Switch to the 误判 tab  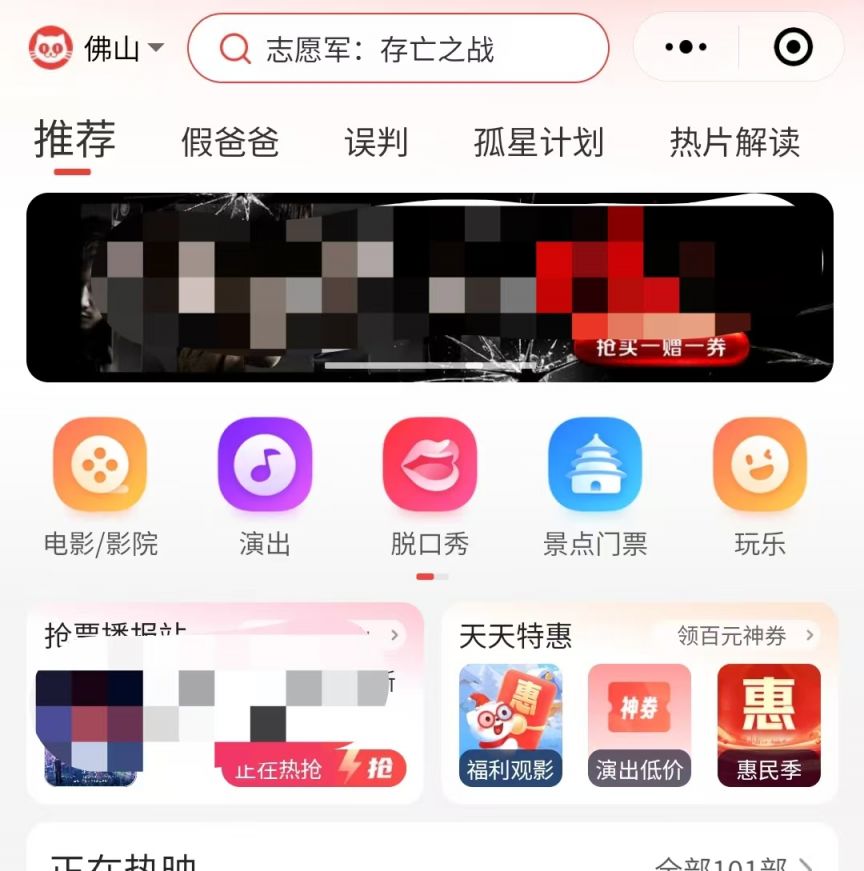tap(376, 143)
